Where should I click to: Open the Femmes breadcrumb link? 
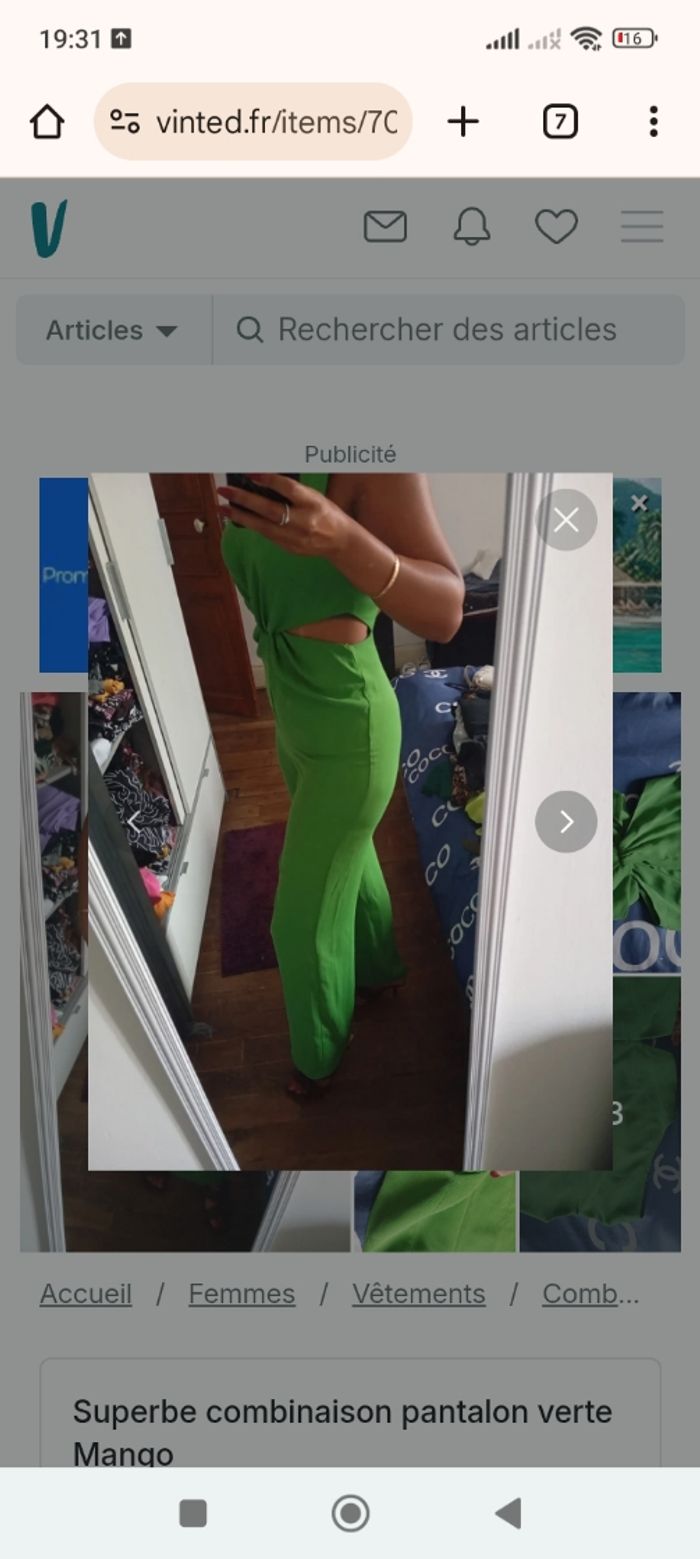pyautogui.click(x=242, y=1294)
